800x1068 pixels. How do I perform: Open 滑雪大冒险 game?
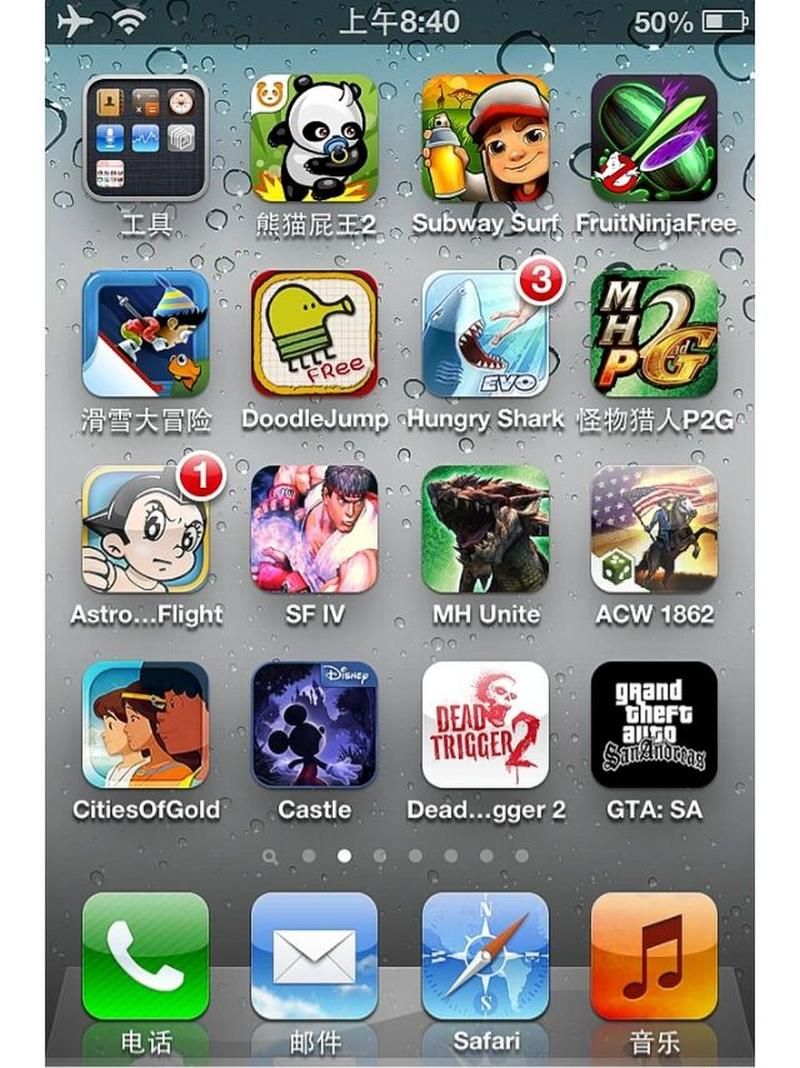point(145,333)
